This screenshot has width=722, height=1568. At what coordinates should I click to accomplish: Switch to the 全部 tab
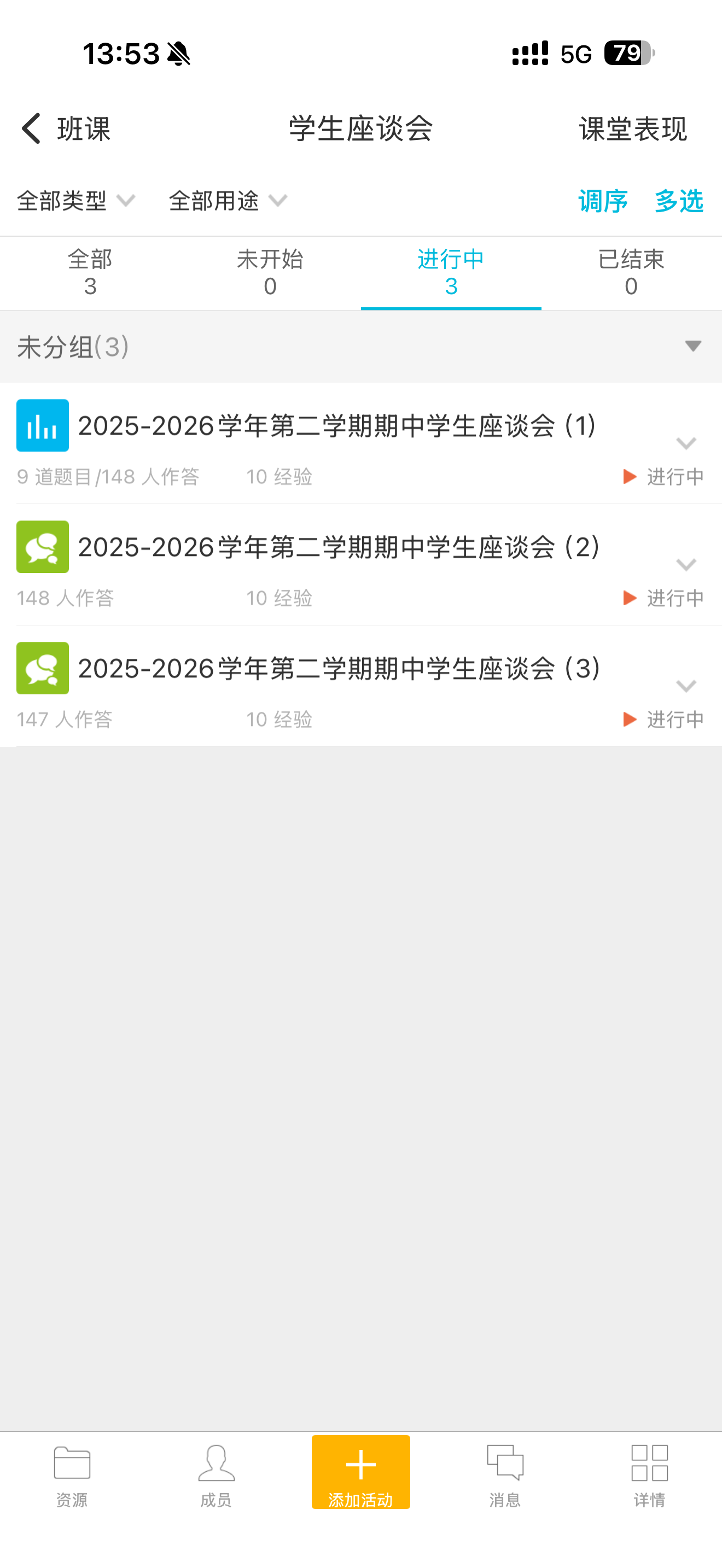(90, 273)
